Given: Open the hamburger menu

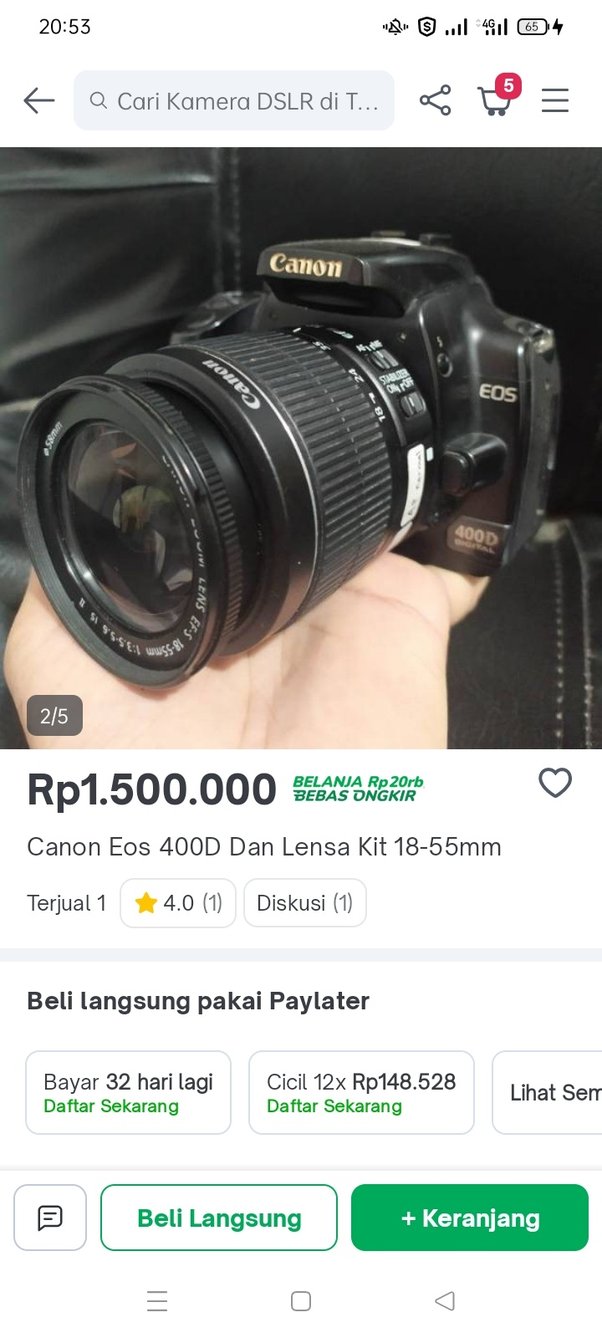Looking at the screenshot, I should pyautogui.click(x=555, y=100).
